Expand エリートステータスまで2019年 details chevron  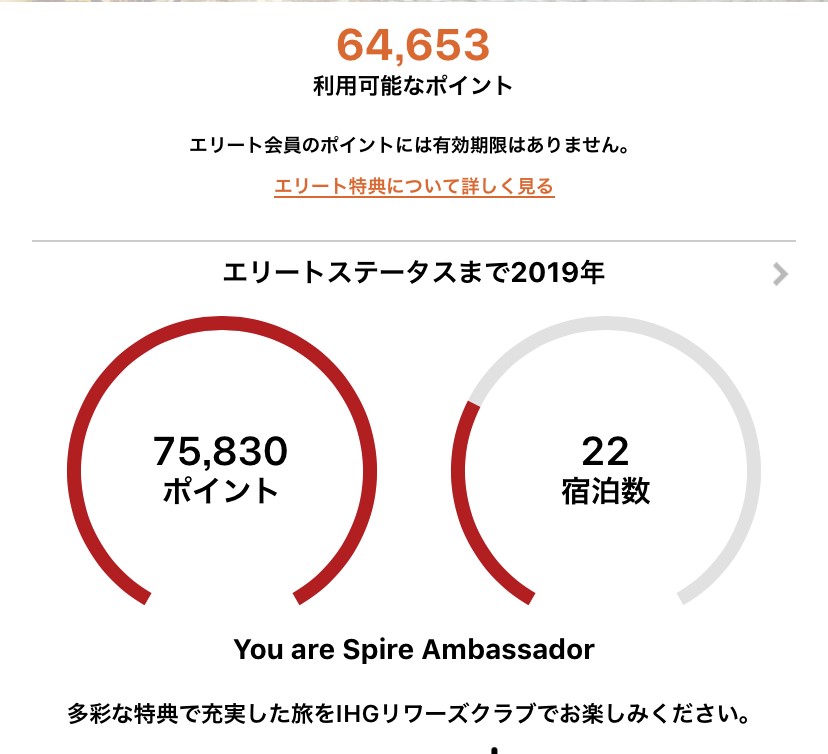[780, 275]
